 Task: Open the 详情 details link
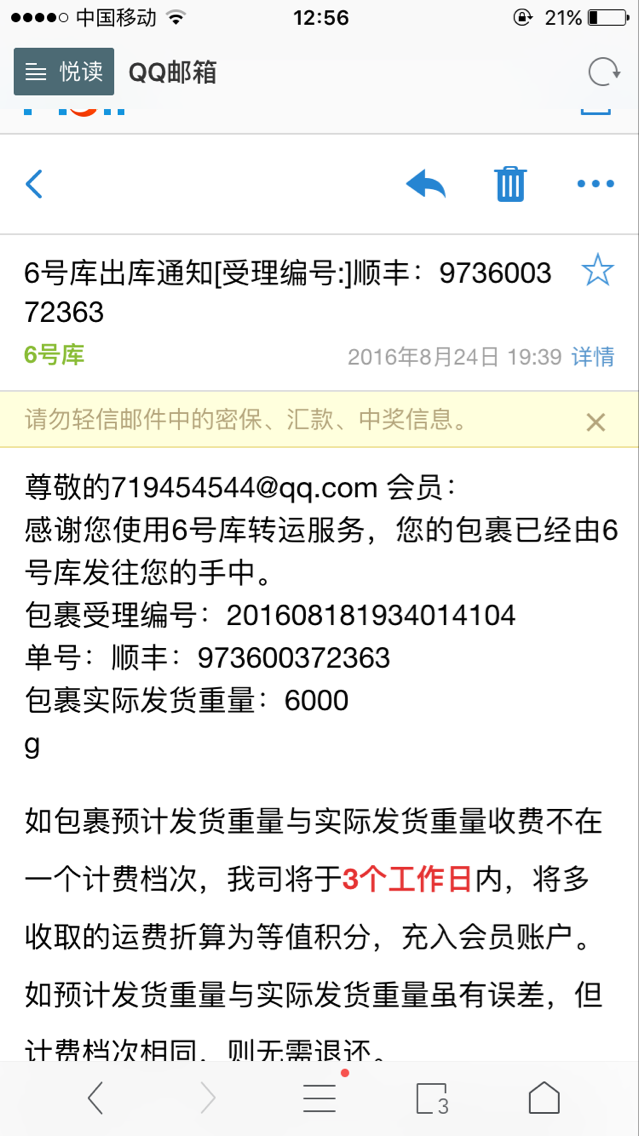[593, 356]
